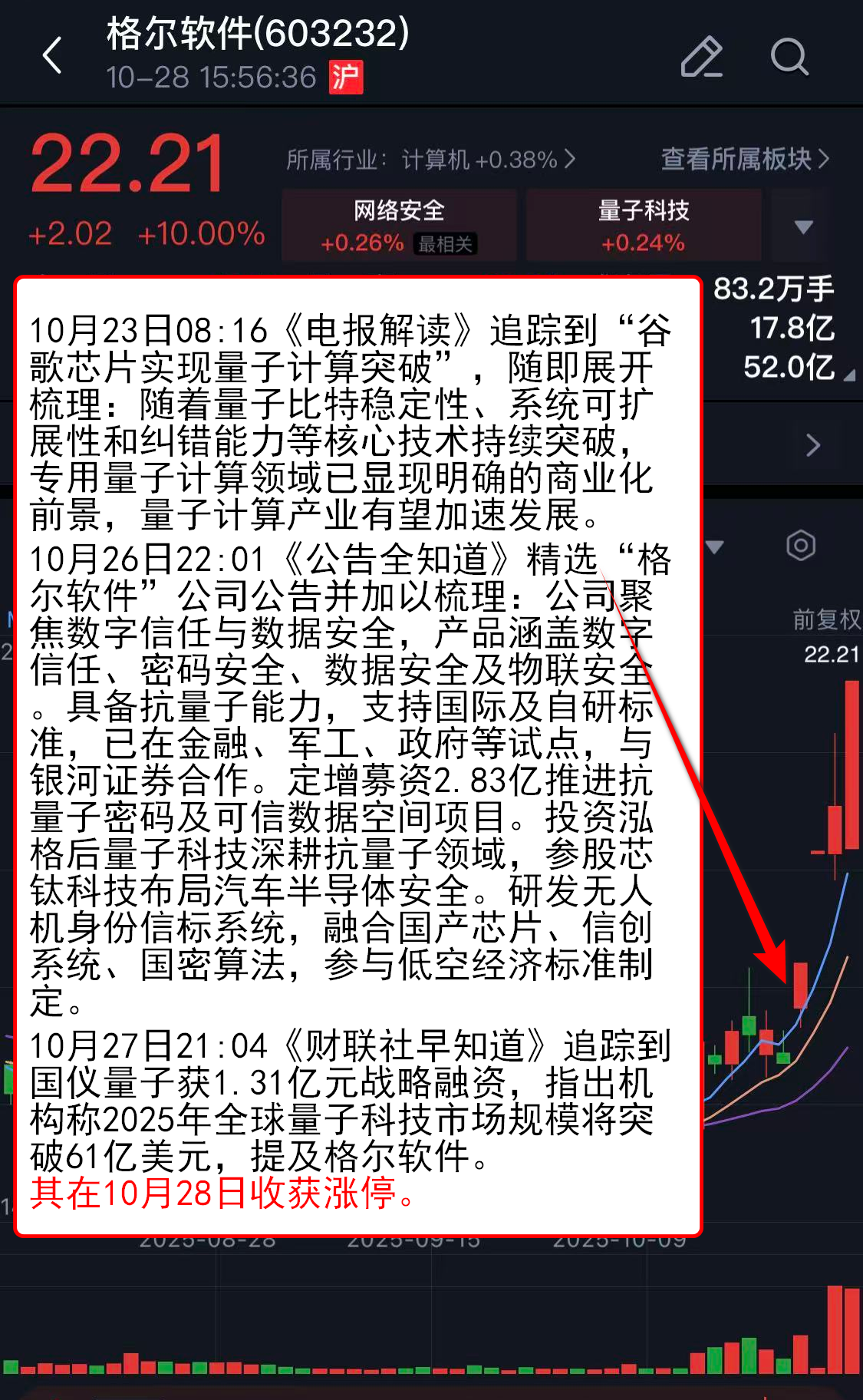Tap the pencil edit icon
The width and height of the screenshot is (863, 1400).
click(701, 57)
